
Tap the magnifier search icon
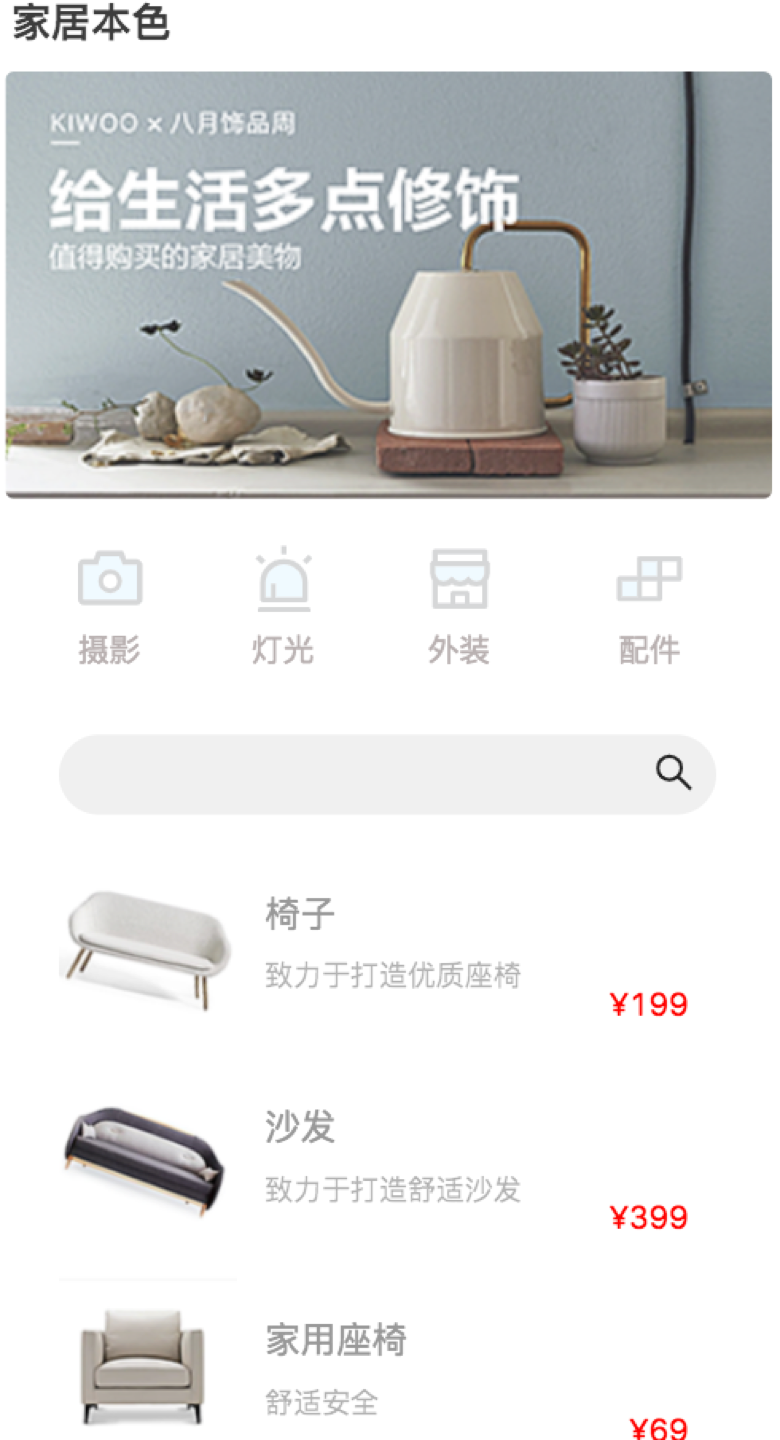point(673,773)
